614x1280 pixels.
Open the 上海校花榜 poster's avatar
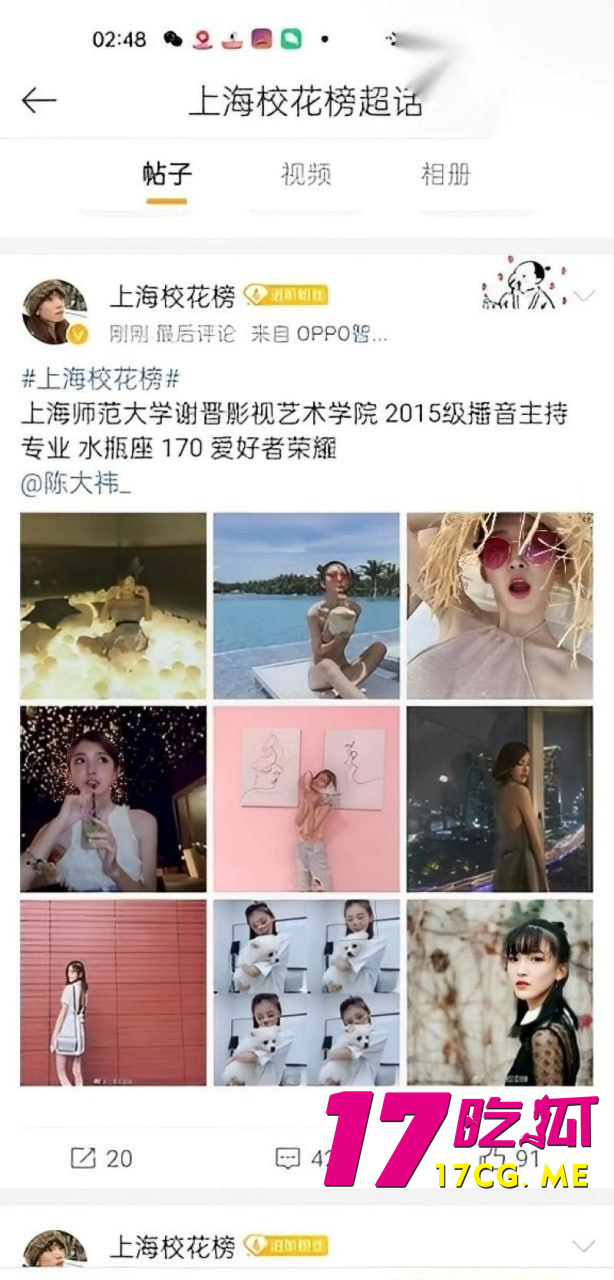coord(53,311)
